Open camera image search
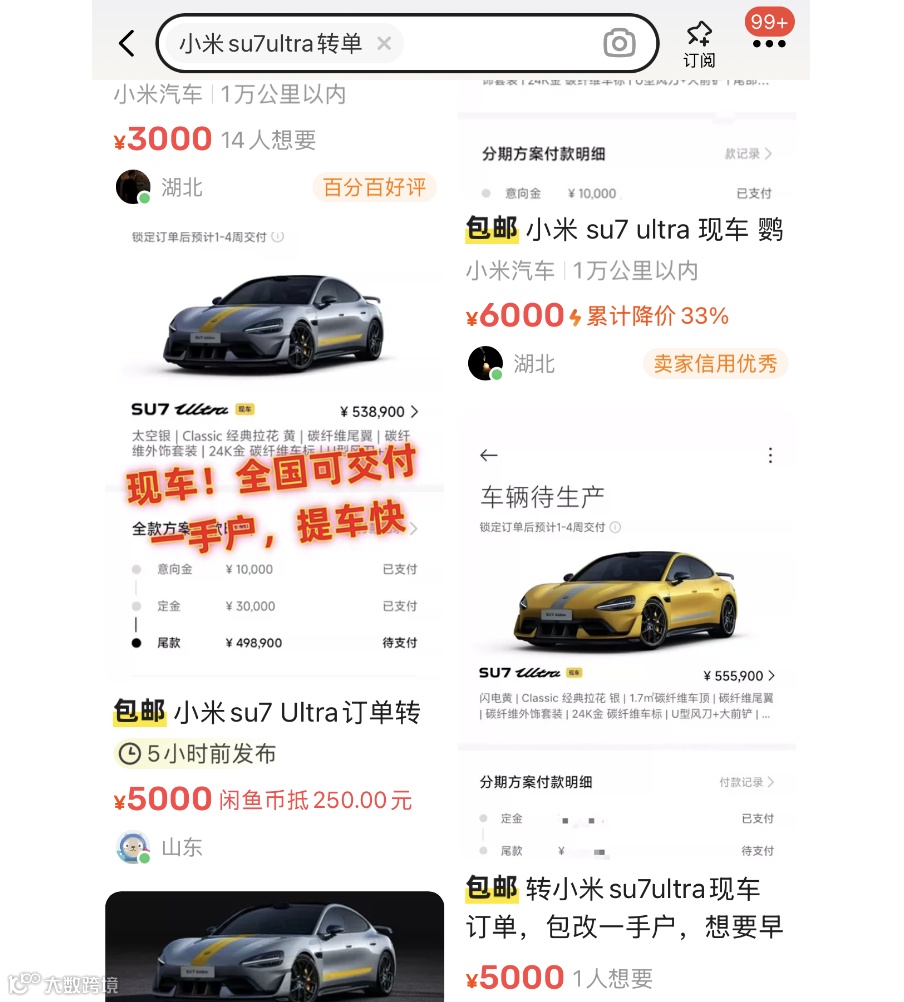This screenshot has height=1002, width=904. [x=619, y=43]
